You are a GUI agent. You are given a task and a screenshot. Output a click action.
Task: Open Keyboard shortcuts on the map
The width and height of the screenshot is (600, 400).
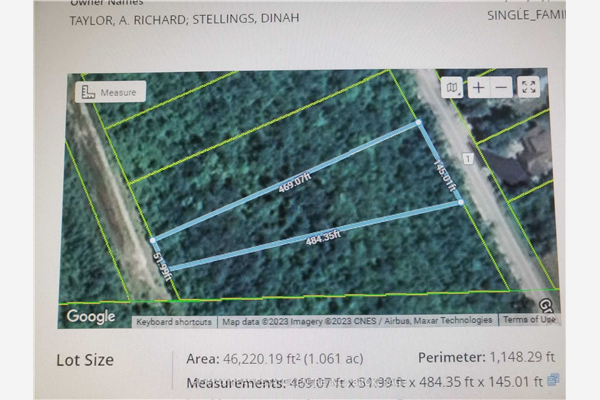tap(174, 321)
